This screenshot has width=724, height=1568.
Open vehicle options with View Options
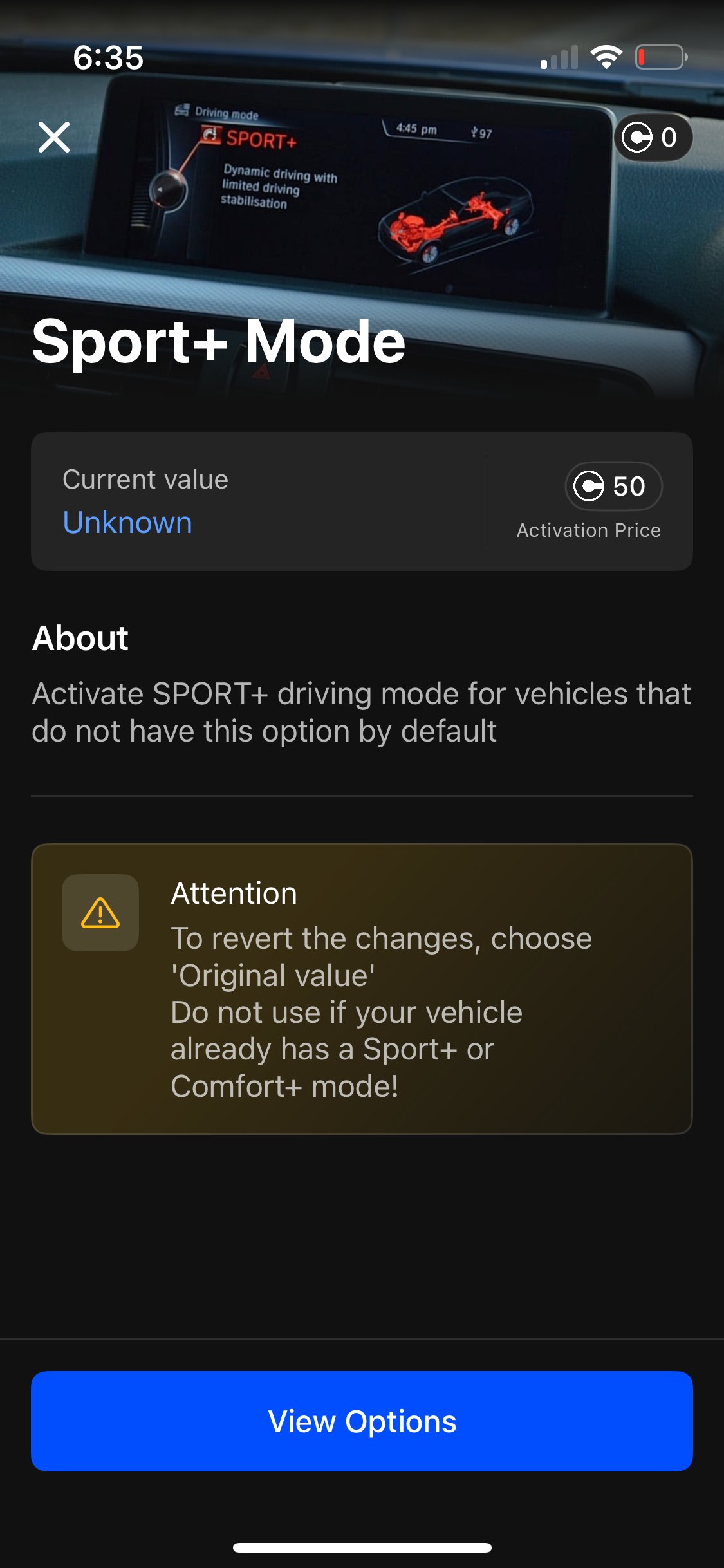362,1421
